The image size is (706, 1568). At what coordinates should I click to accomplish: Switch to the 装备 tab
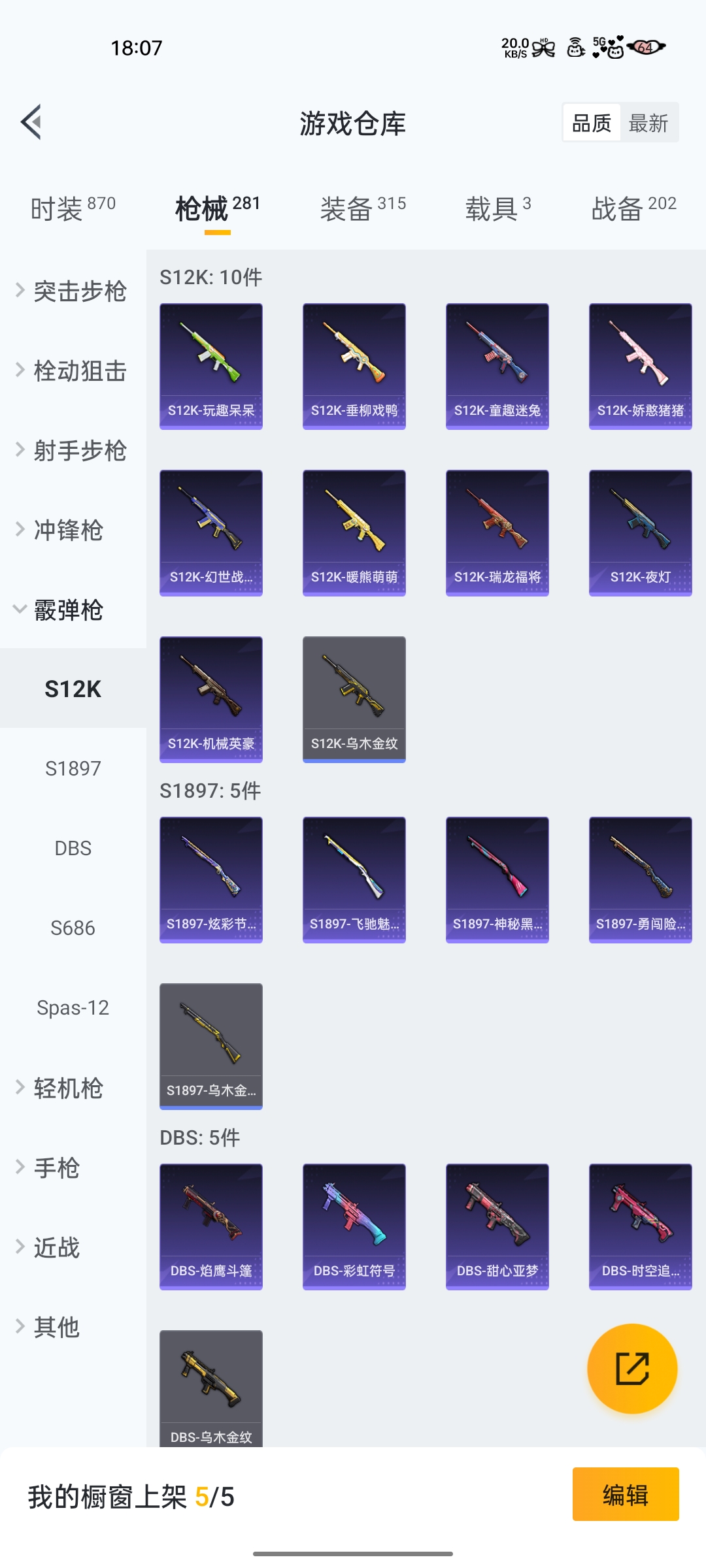pyautogui.click(x=363, y=208)
